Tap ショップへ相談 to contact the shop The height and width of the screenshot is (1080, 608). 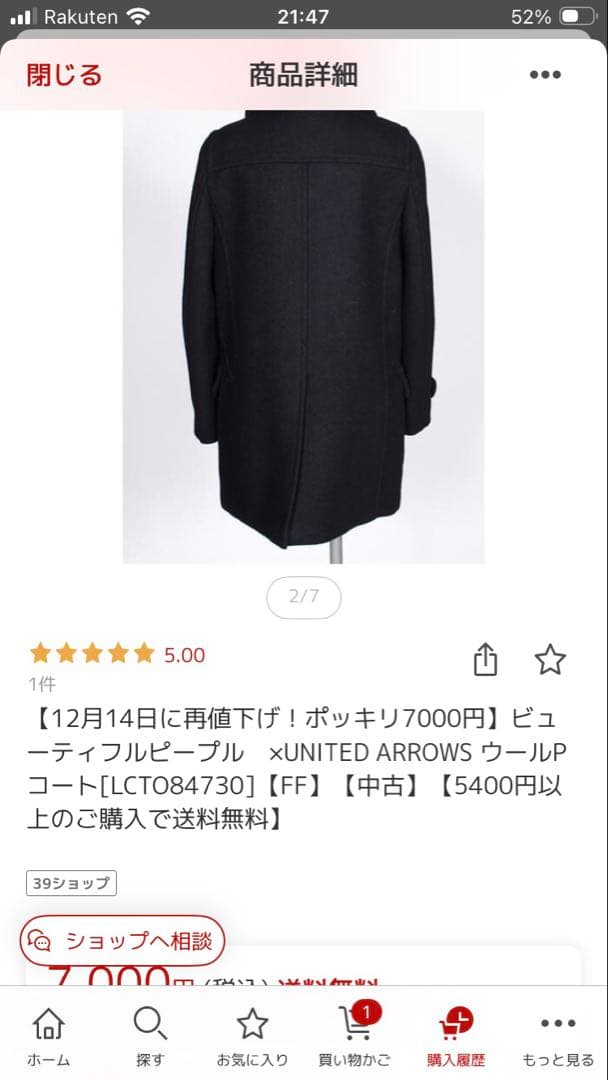coord(122,940)
